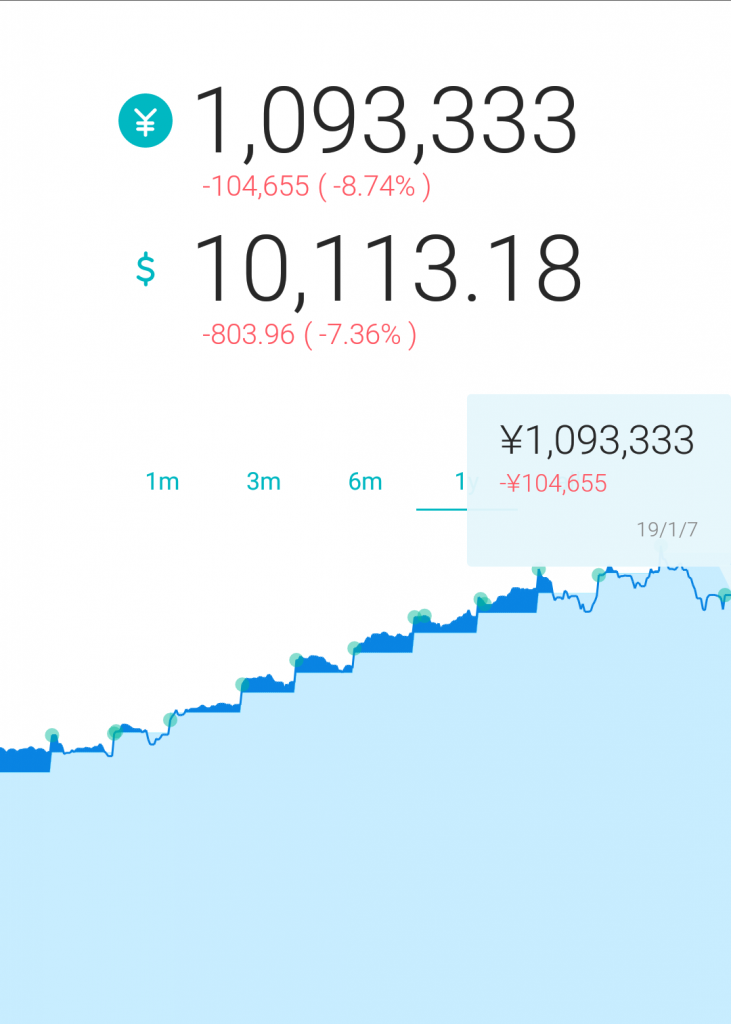731x1024 pixels.
Task: Select the 6m time range
Action: 364,481
